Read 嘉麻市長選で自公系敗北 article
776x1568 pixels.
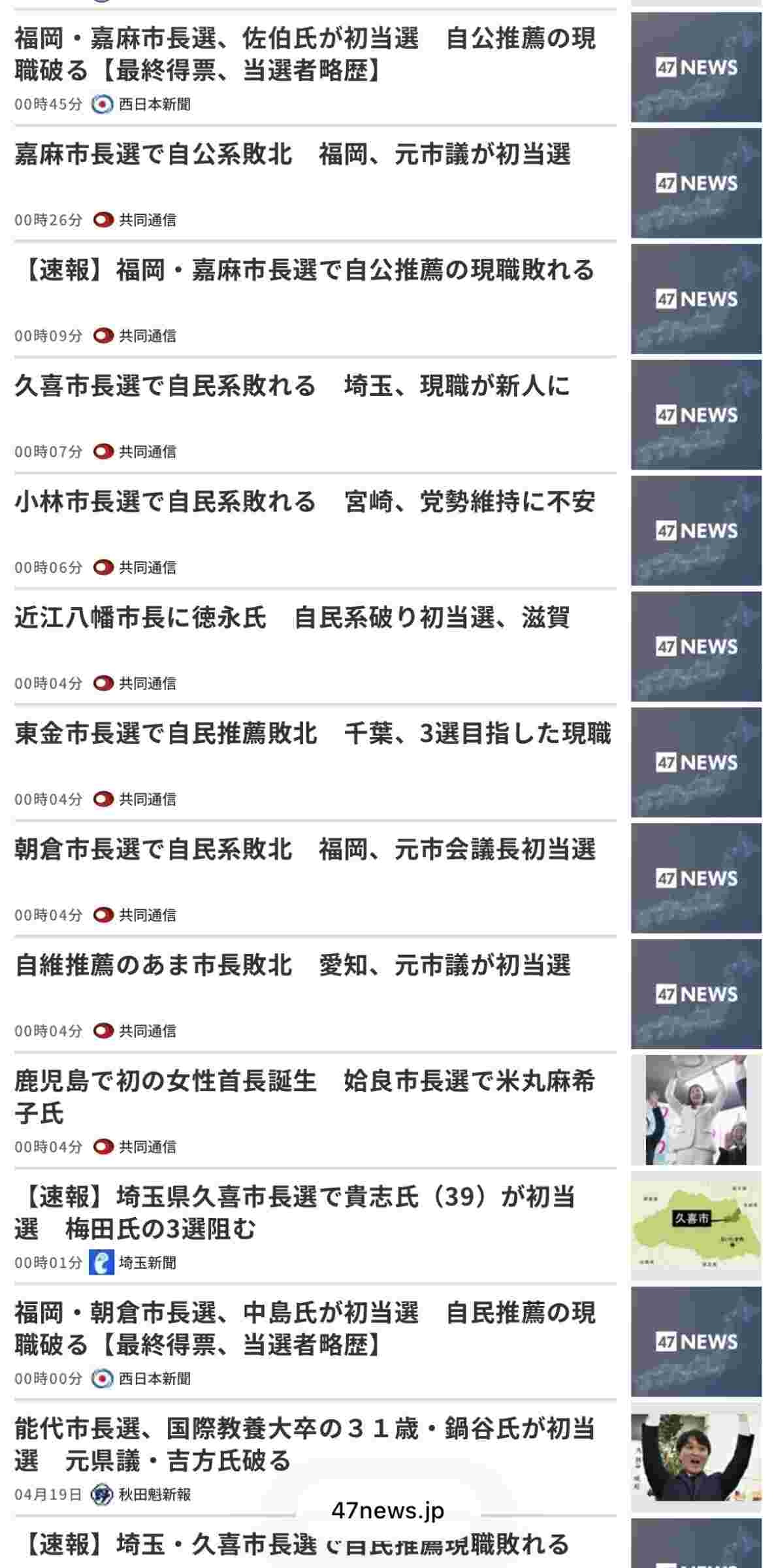click(x=293, y=155)
